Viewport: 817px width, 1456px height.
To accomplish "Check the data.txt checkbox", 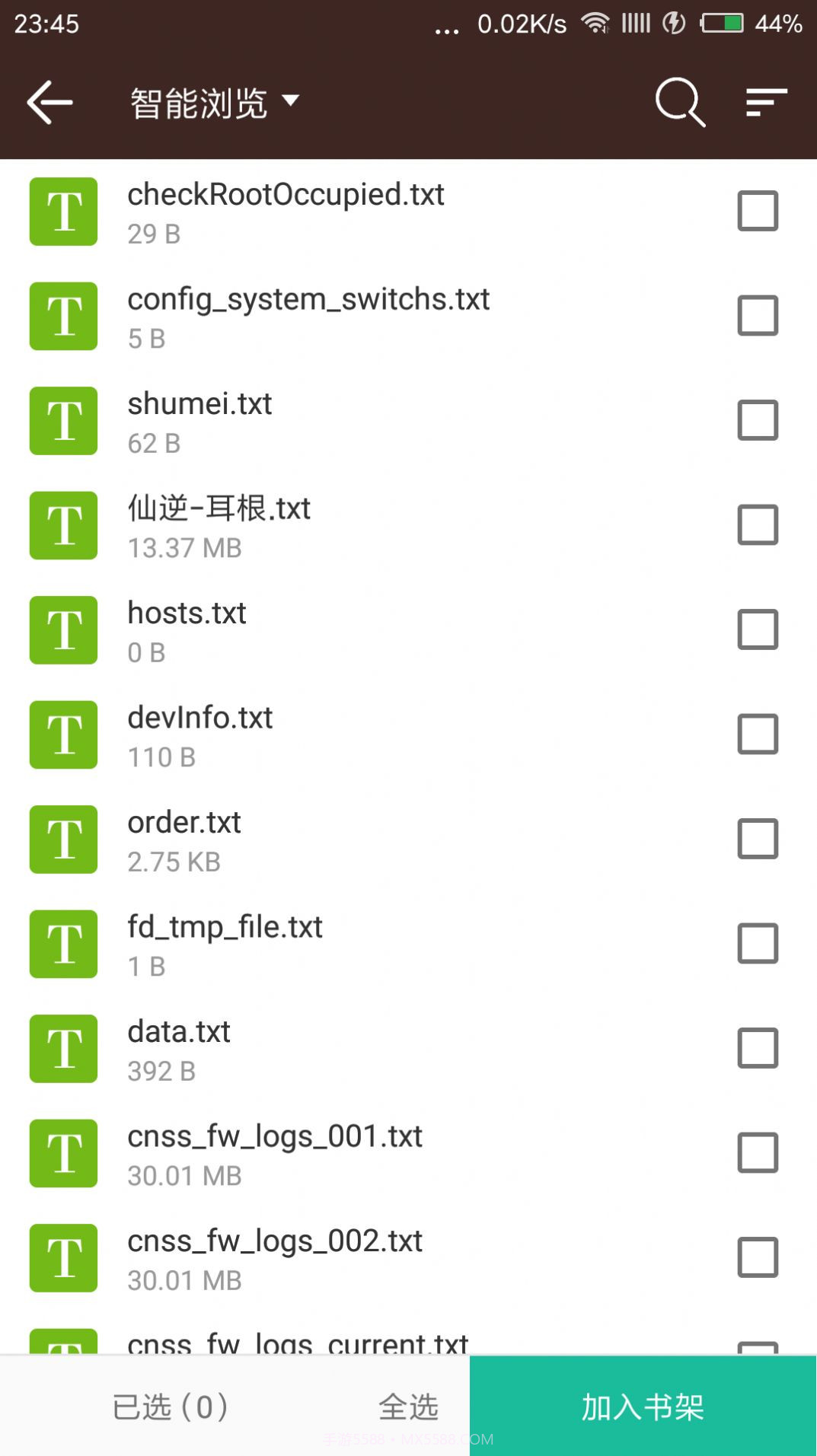I will [x=758, y=1048].
